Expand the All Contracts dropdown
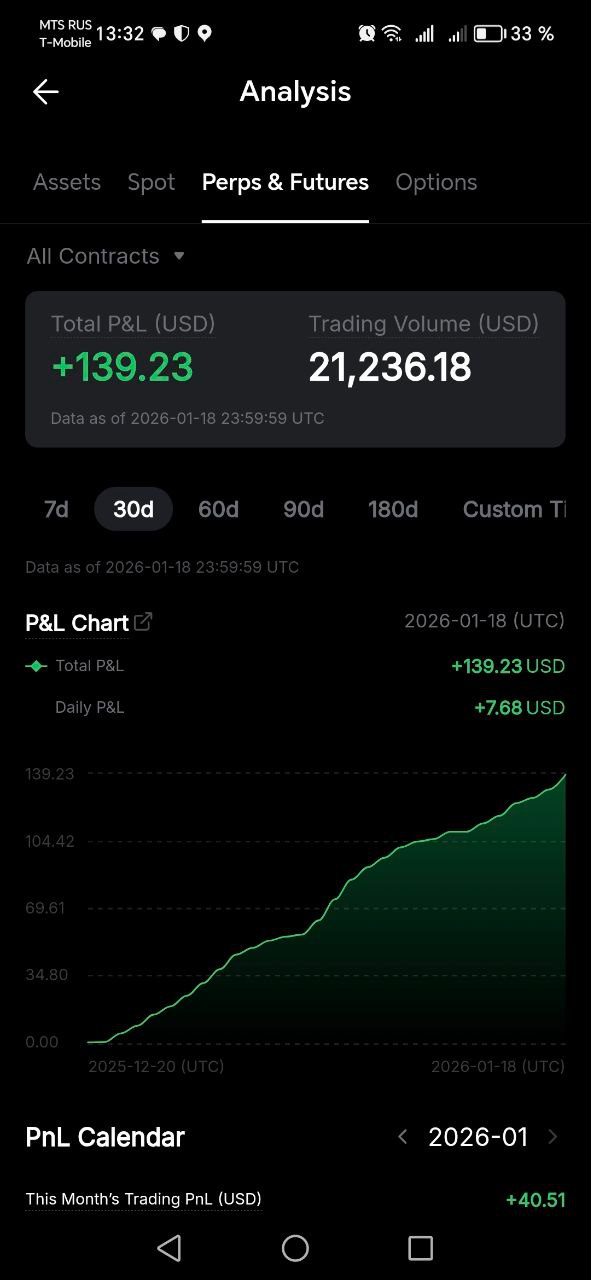Viewport: 591px width, 1280px height. (x=106, y=256)
